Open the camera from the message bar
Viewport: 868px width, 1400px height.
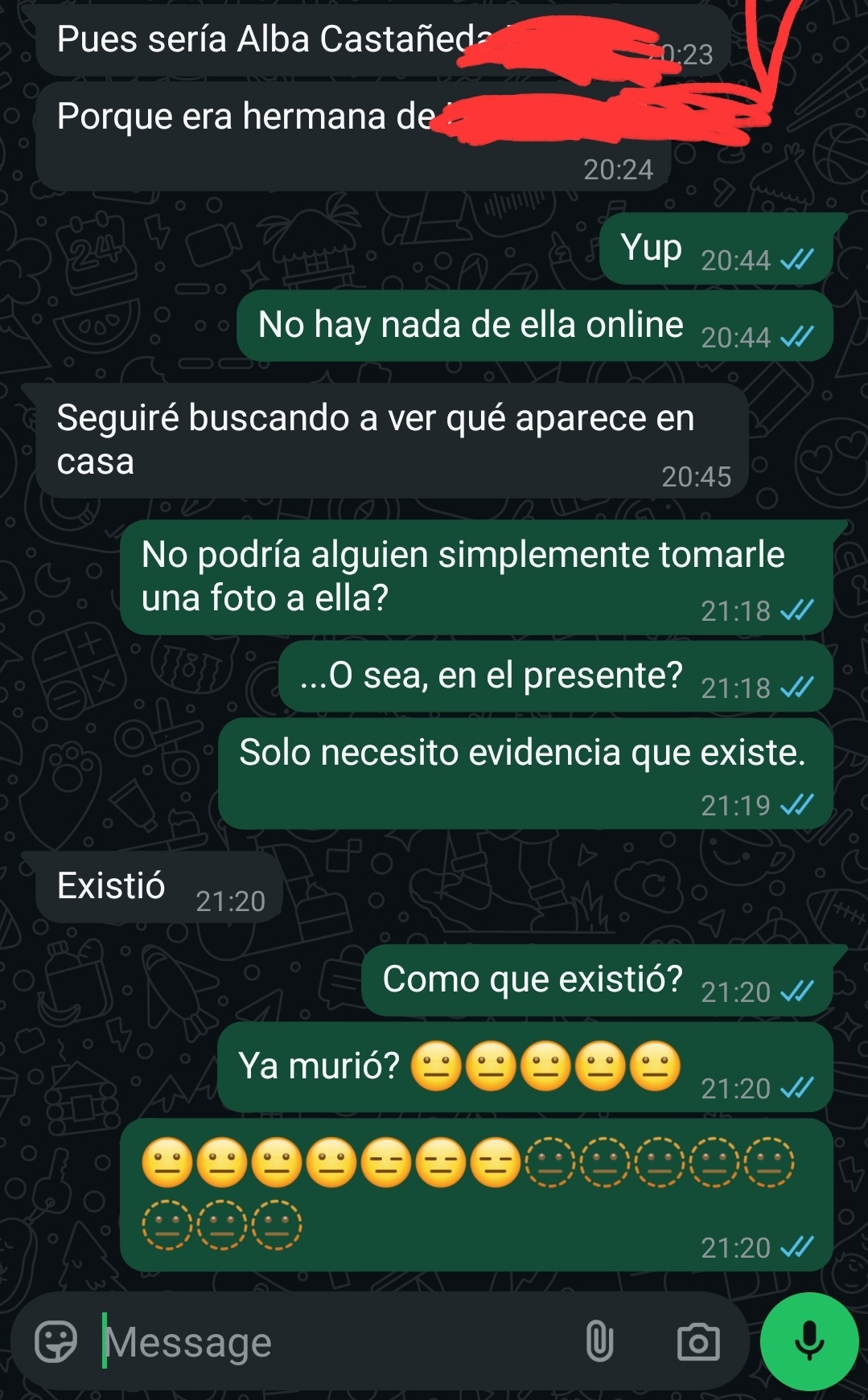pos(697,1341)
